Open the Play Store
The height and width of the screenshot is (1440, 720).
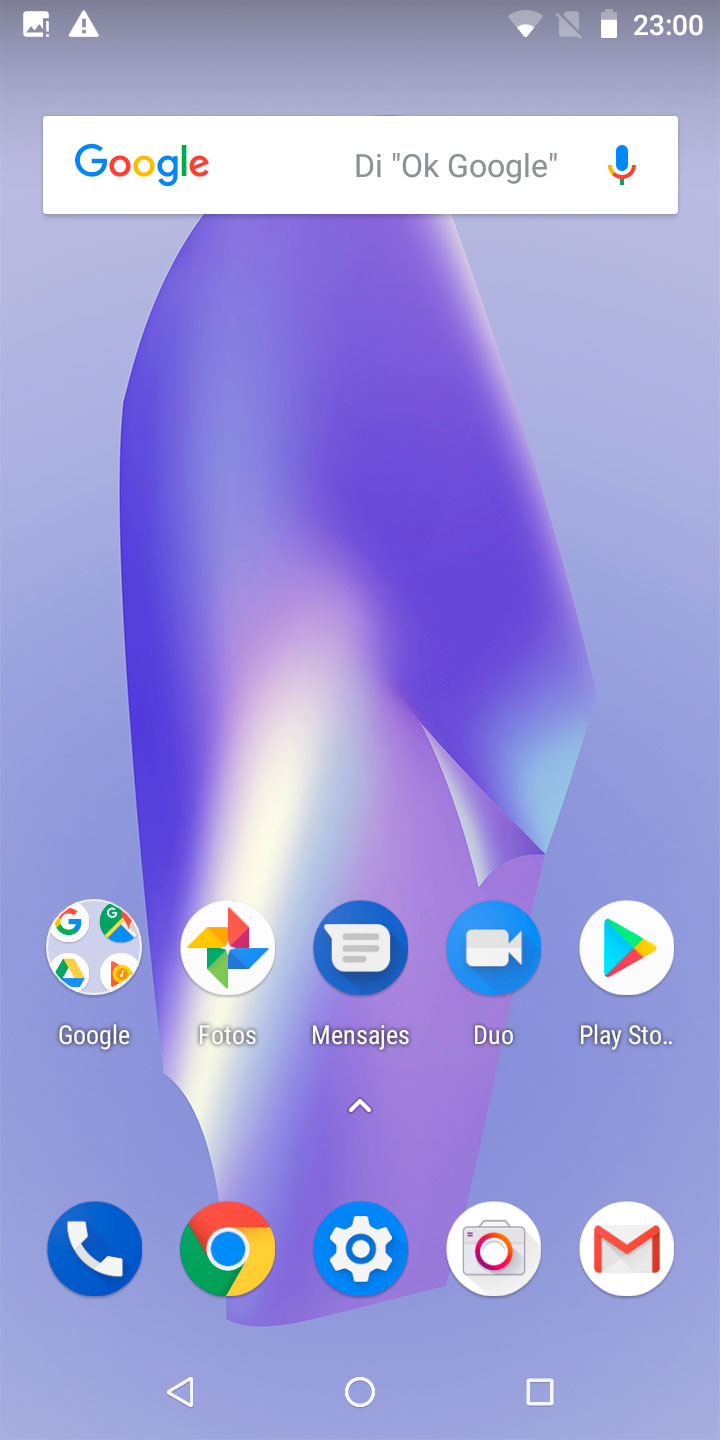(626, 948)
